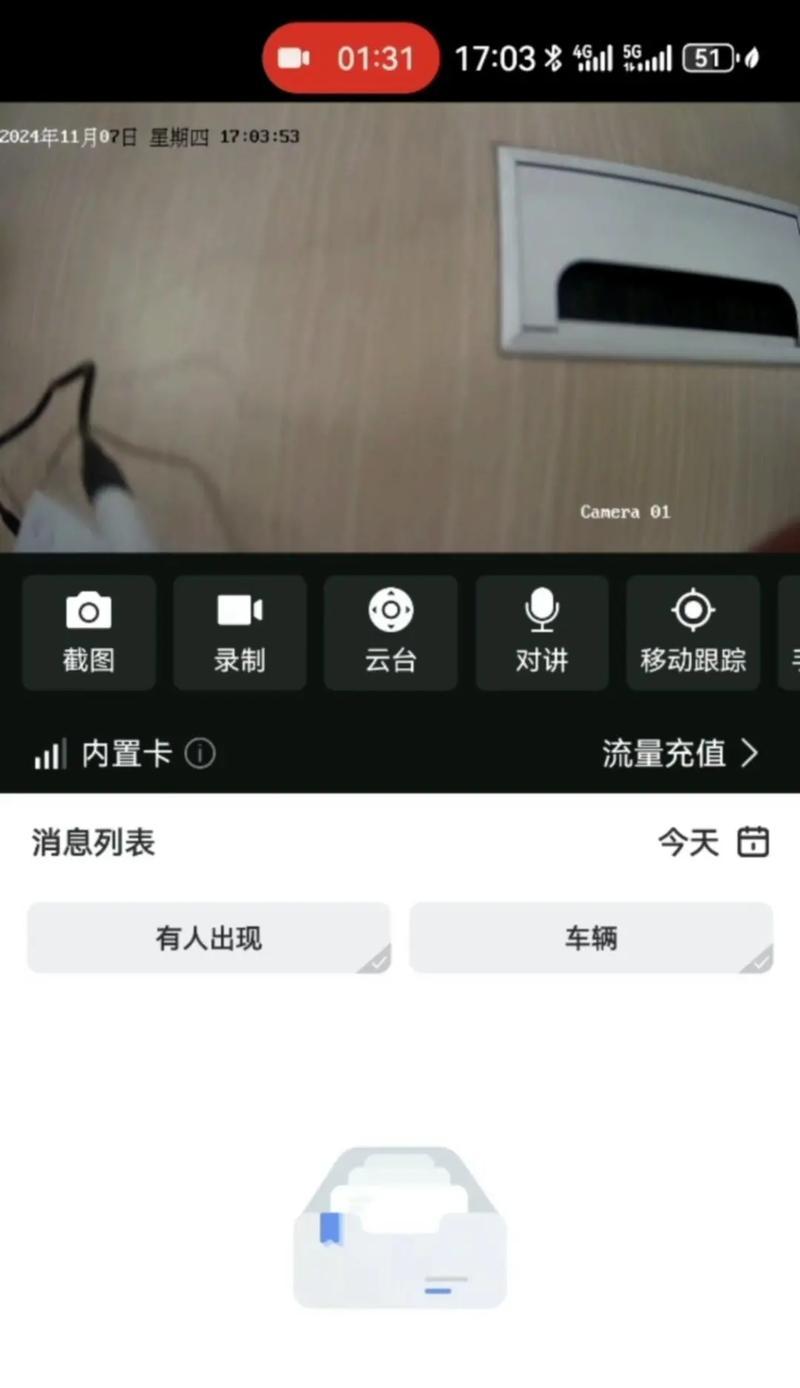This screenshot has width=800, height=1388.
Task: Start the 对讲 intercom
Action: coord(541,632)
